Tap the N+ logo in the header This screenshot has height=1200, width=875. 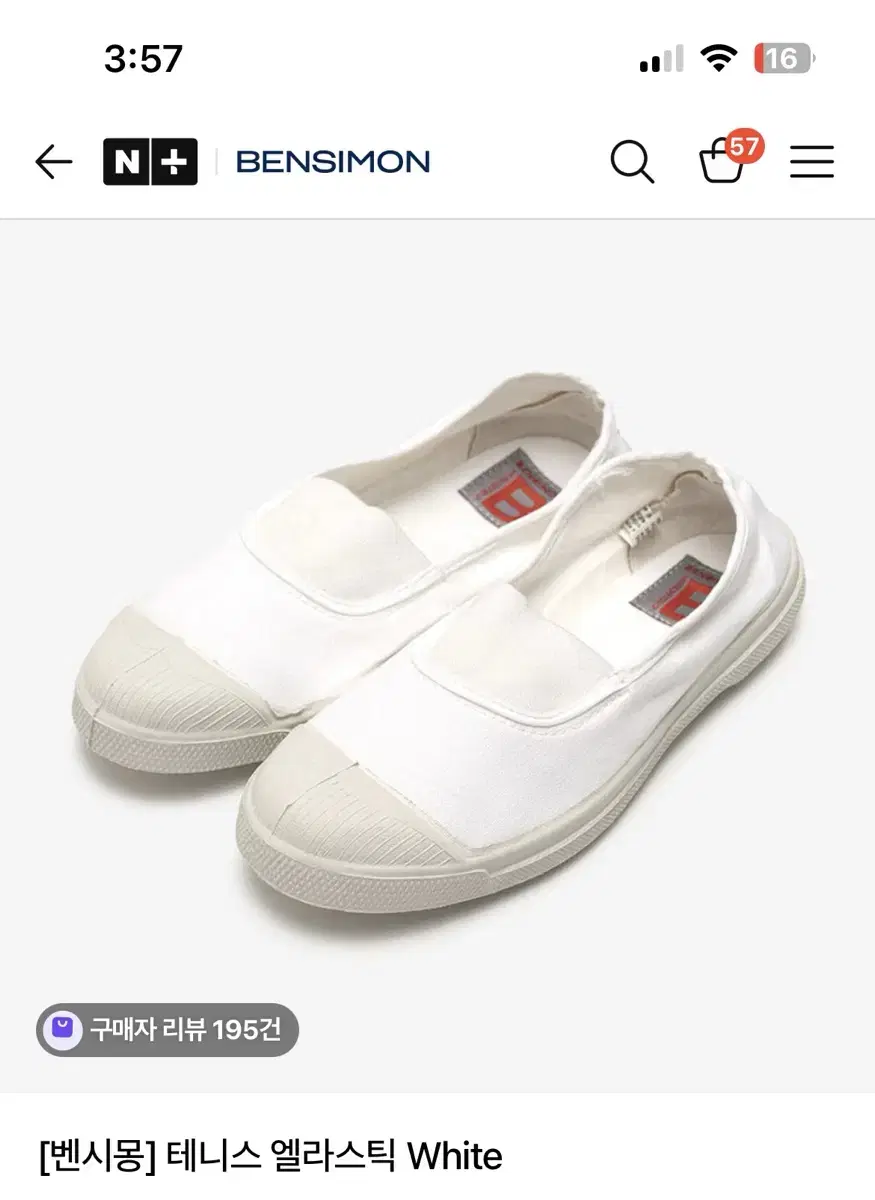pyautogui.click(x=150, y=161)
